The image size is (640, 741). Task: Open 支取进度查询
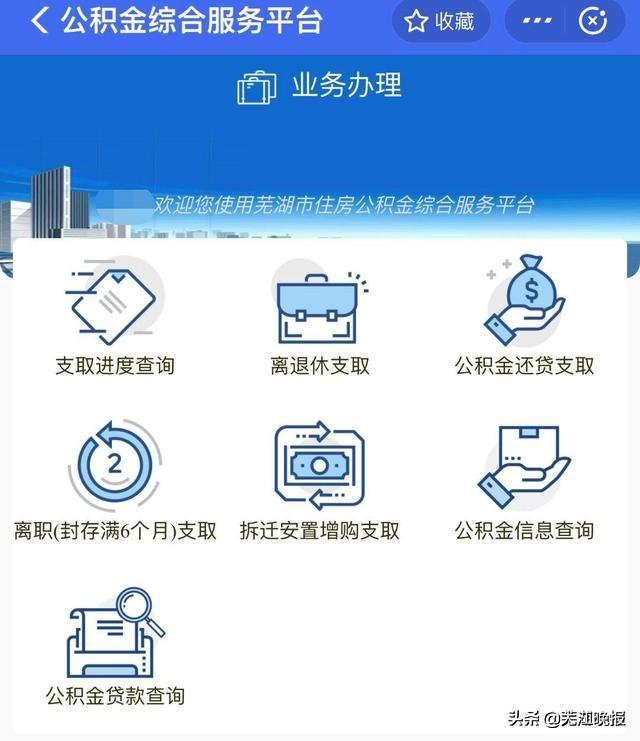(115, 312)
